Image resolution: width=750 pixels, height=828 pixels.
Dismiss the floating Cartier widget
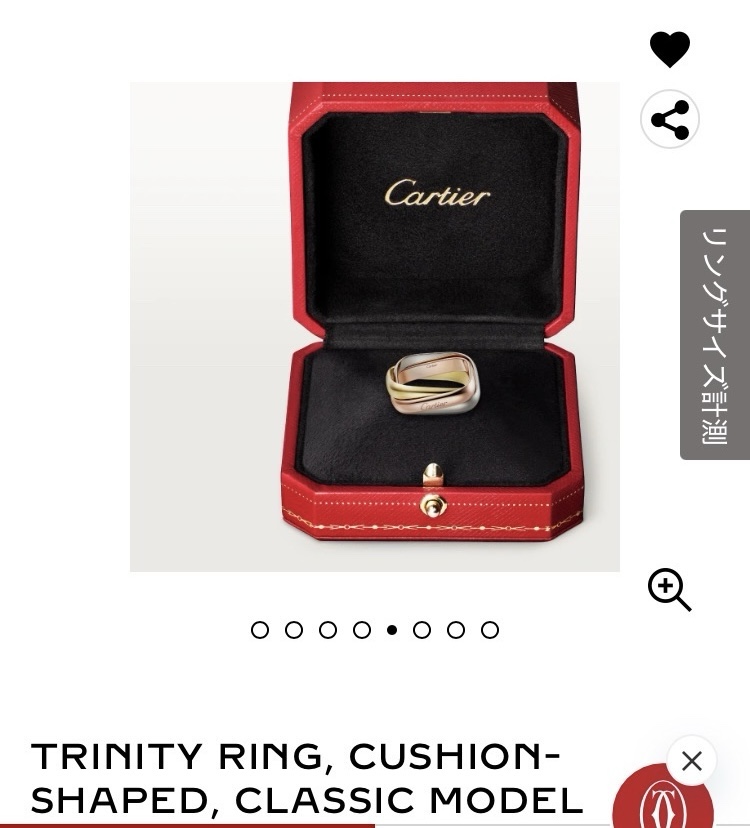click(691, 762)
